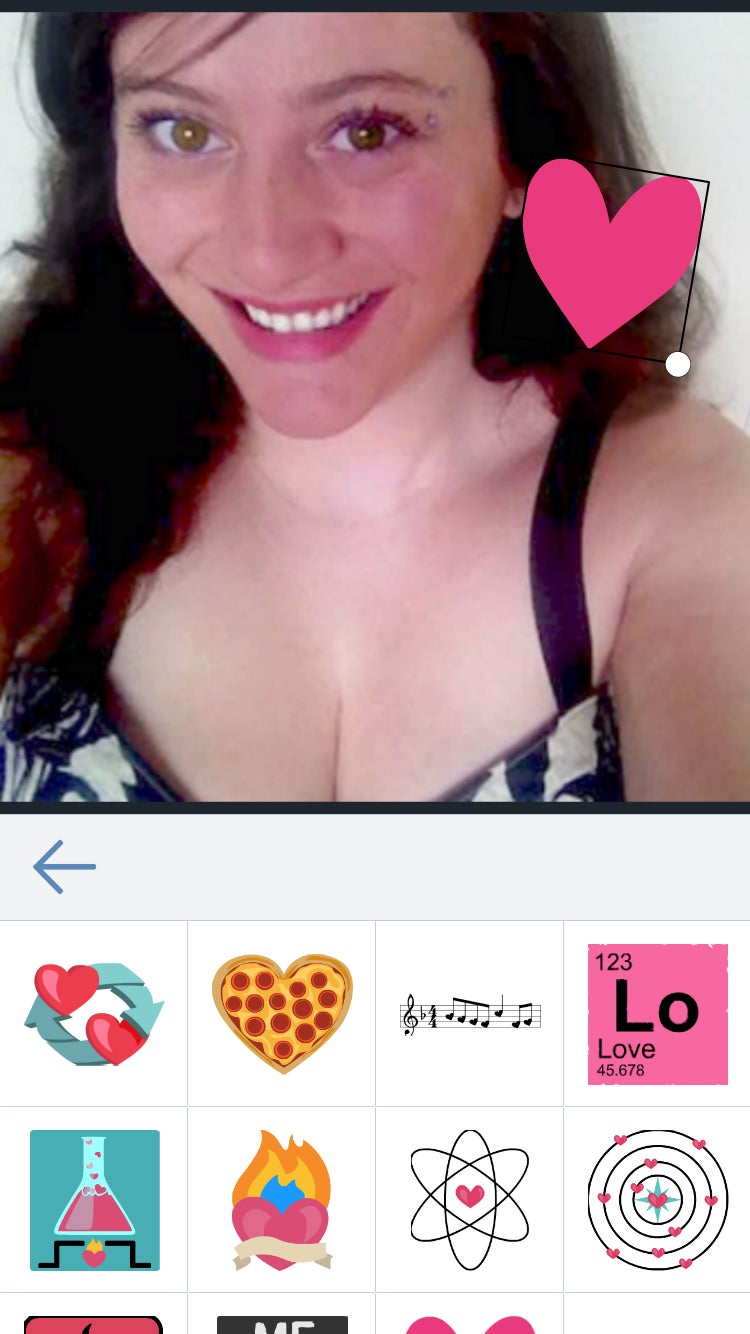Viewport: 750px width, 1334px height.
Task: Add the heart-shaped pepperoni pizza sticker
Action: 282,1013
